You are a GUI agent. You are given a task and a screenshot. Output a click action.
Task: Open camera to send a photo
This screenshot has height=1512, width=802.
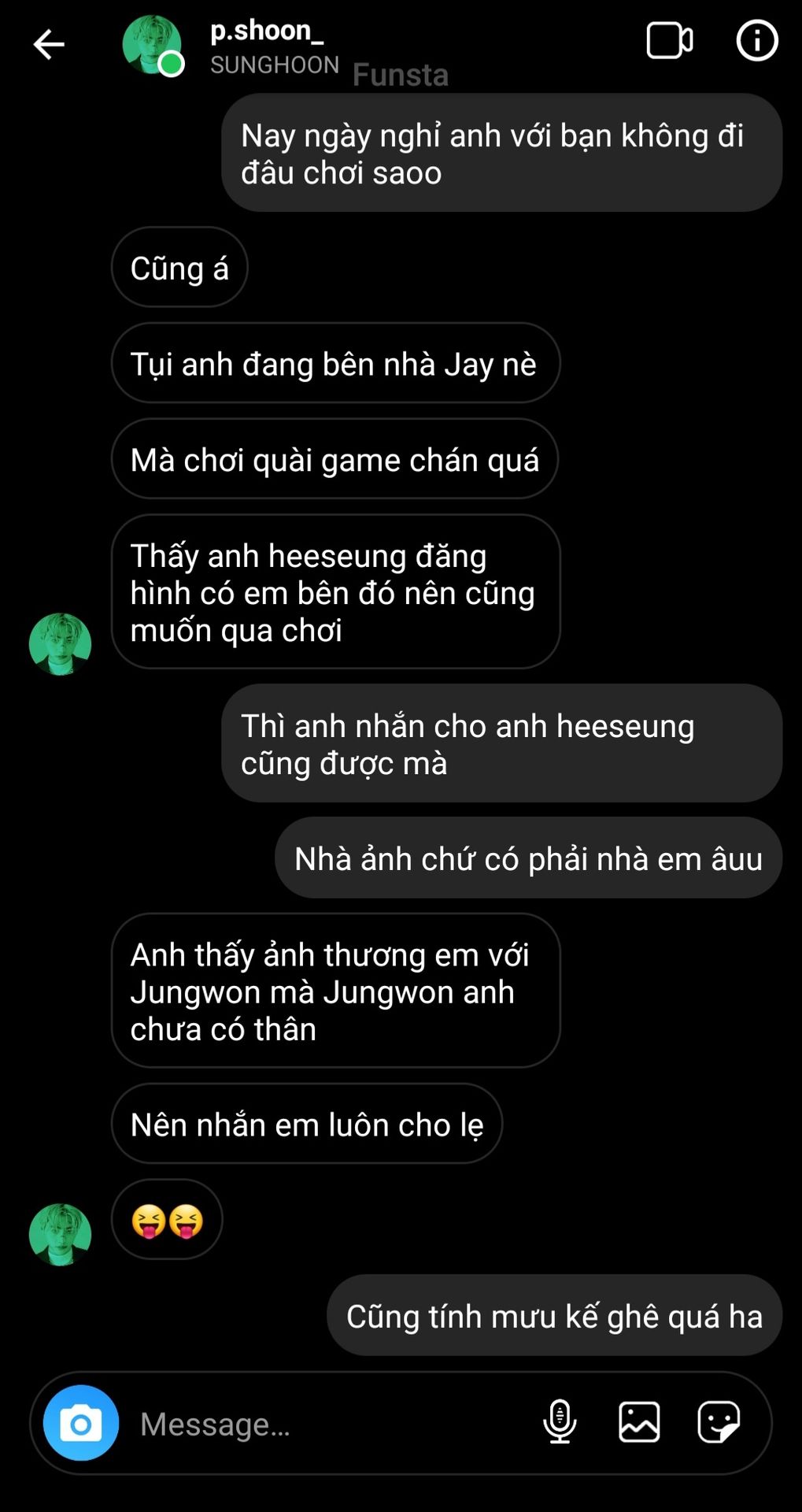coord(81,1423)
